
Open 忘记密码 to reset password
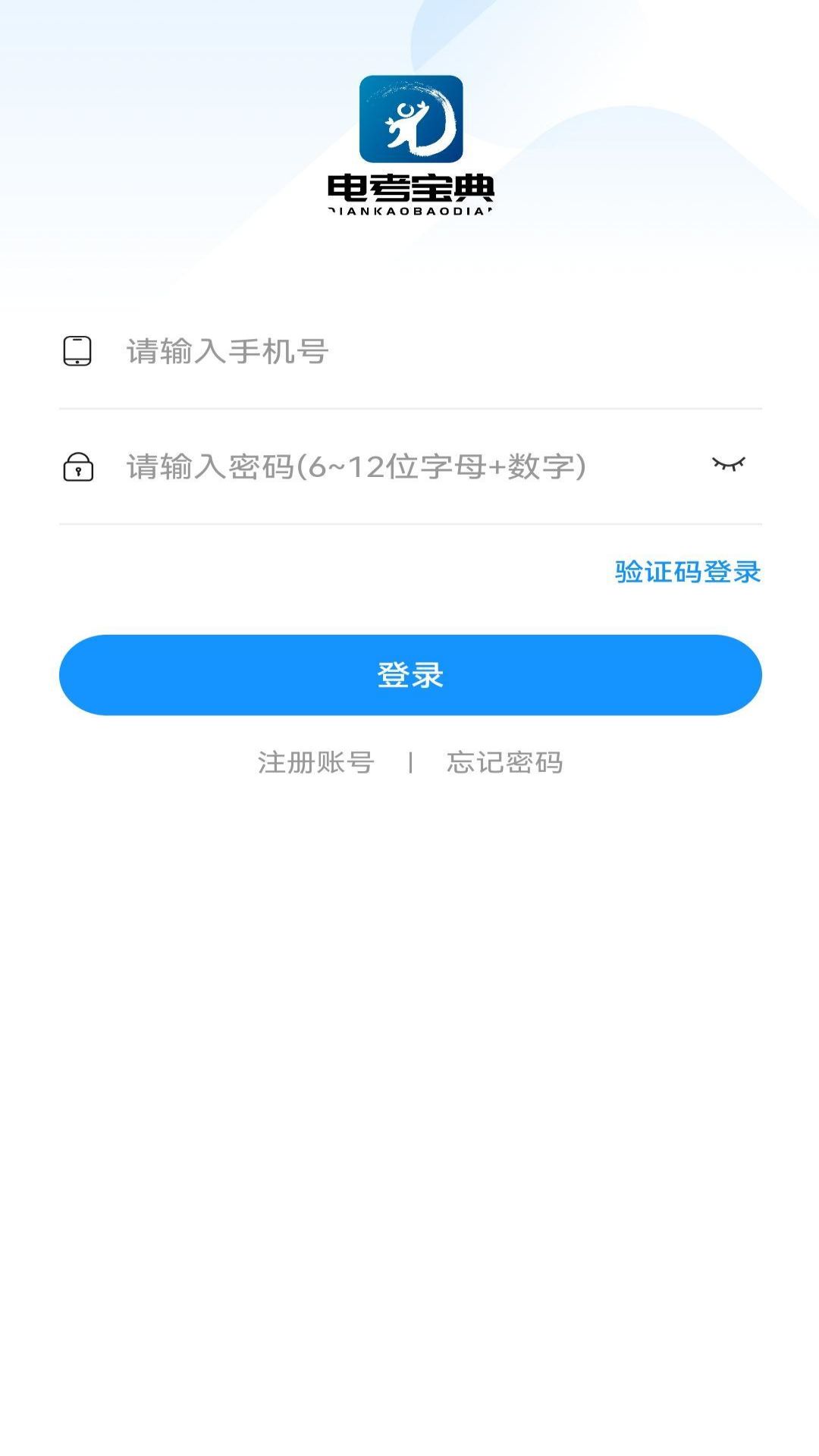(x=504, y=762)
